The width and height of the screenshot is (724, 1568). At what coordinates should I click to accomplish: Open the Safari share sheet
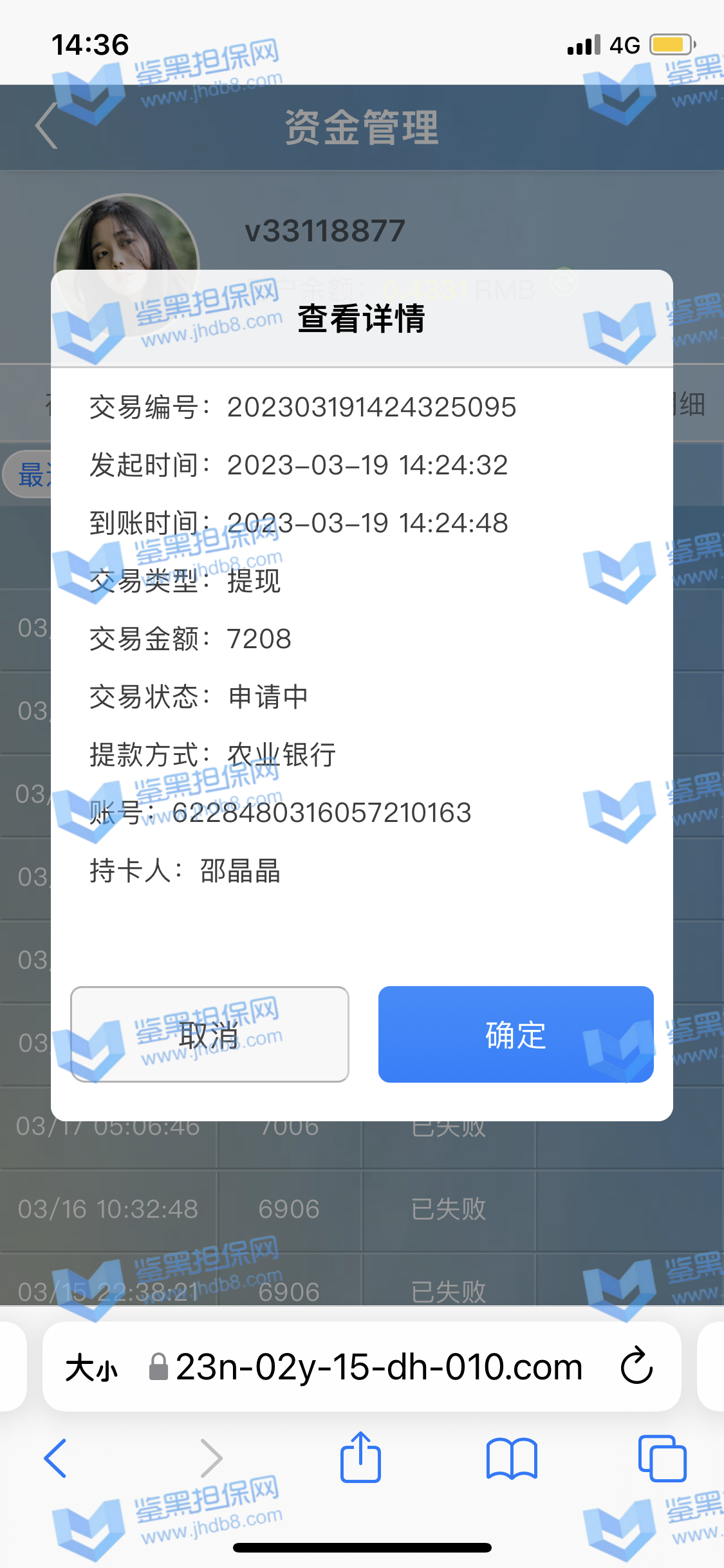360,1459
